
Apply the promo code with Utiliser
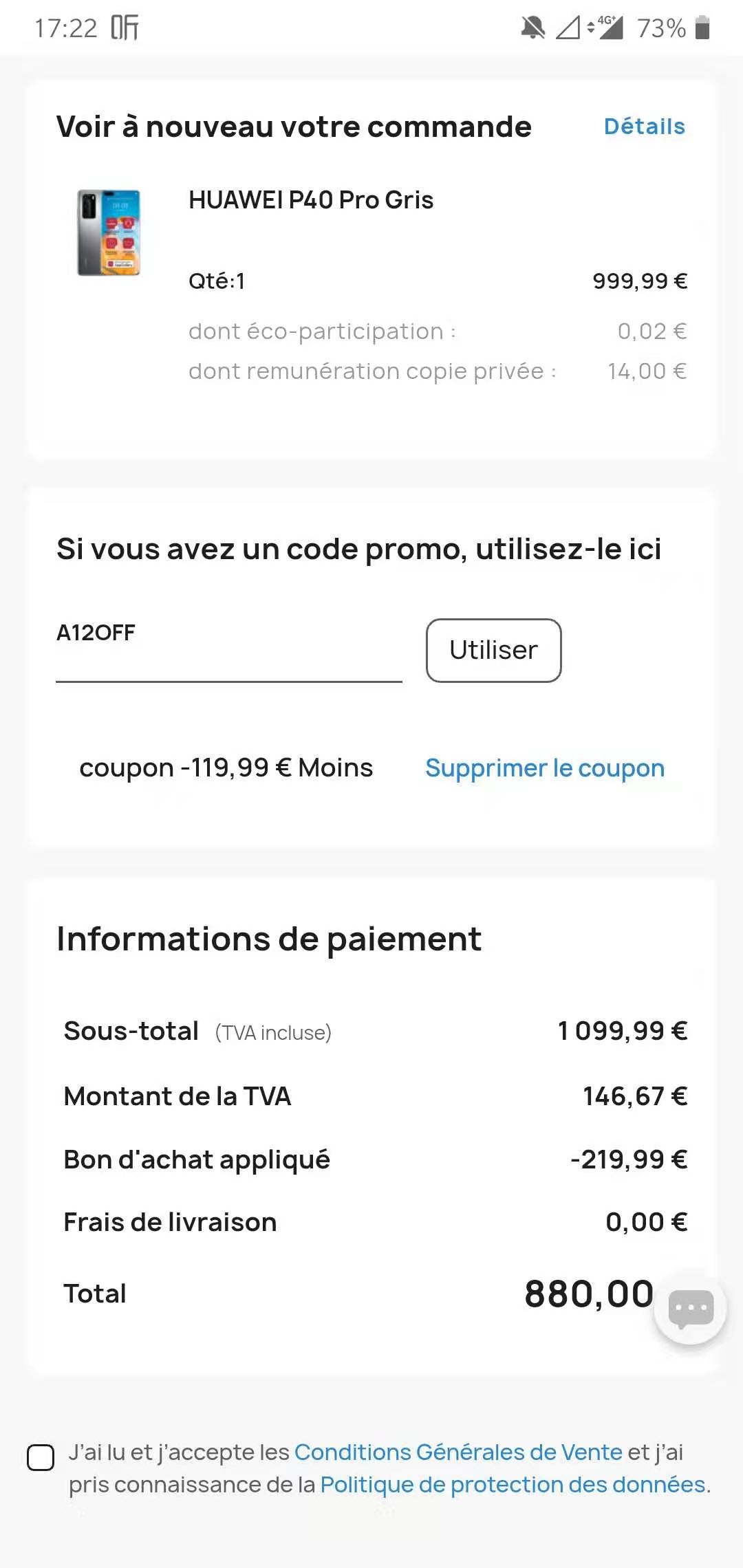[x=494, y=651]
